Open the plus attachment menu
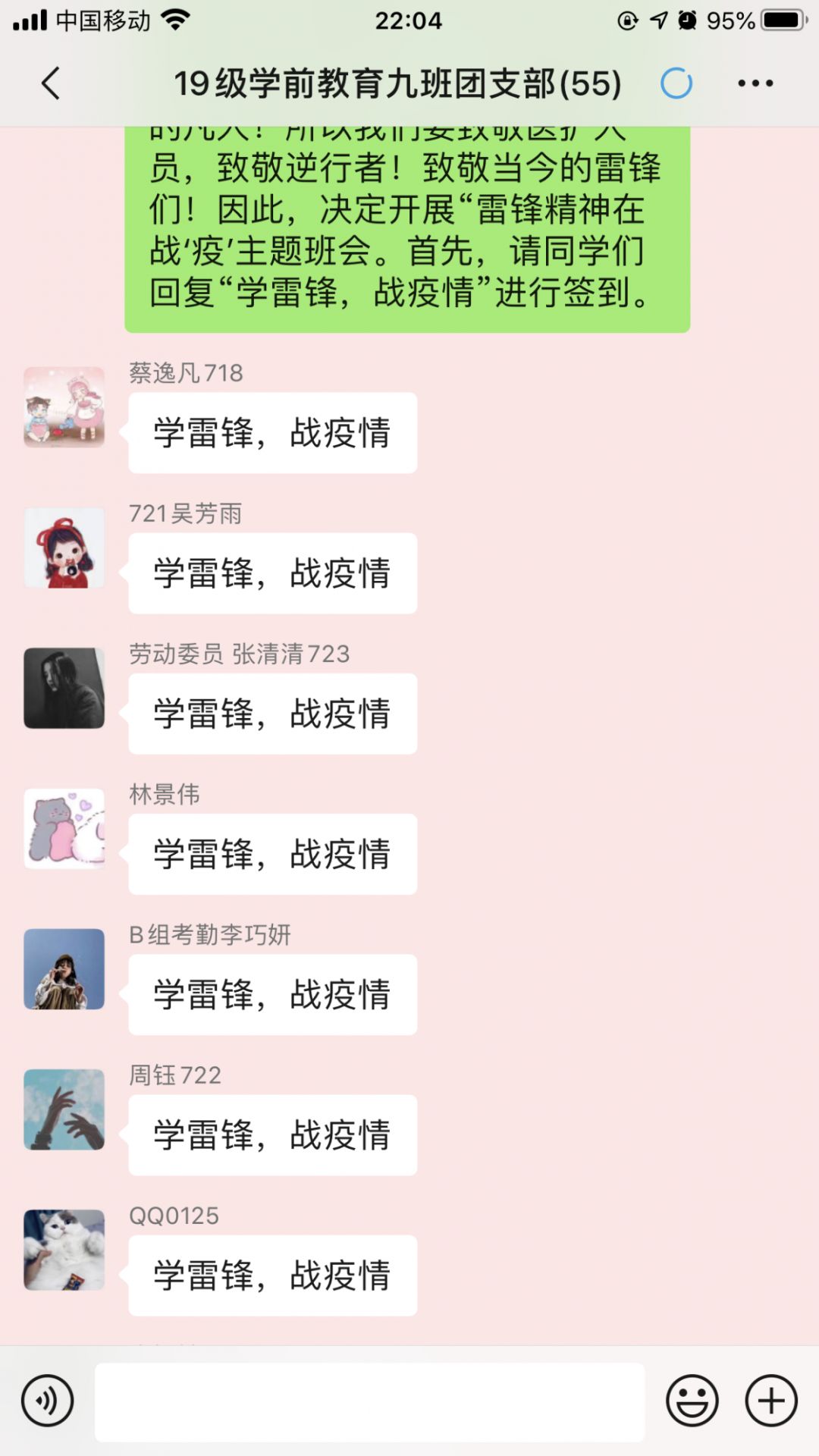Viewport: 819px width, 1456px height. tap(771, 1401)
